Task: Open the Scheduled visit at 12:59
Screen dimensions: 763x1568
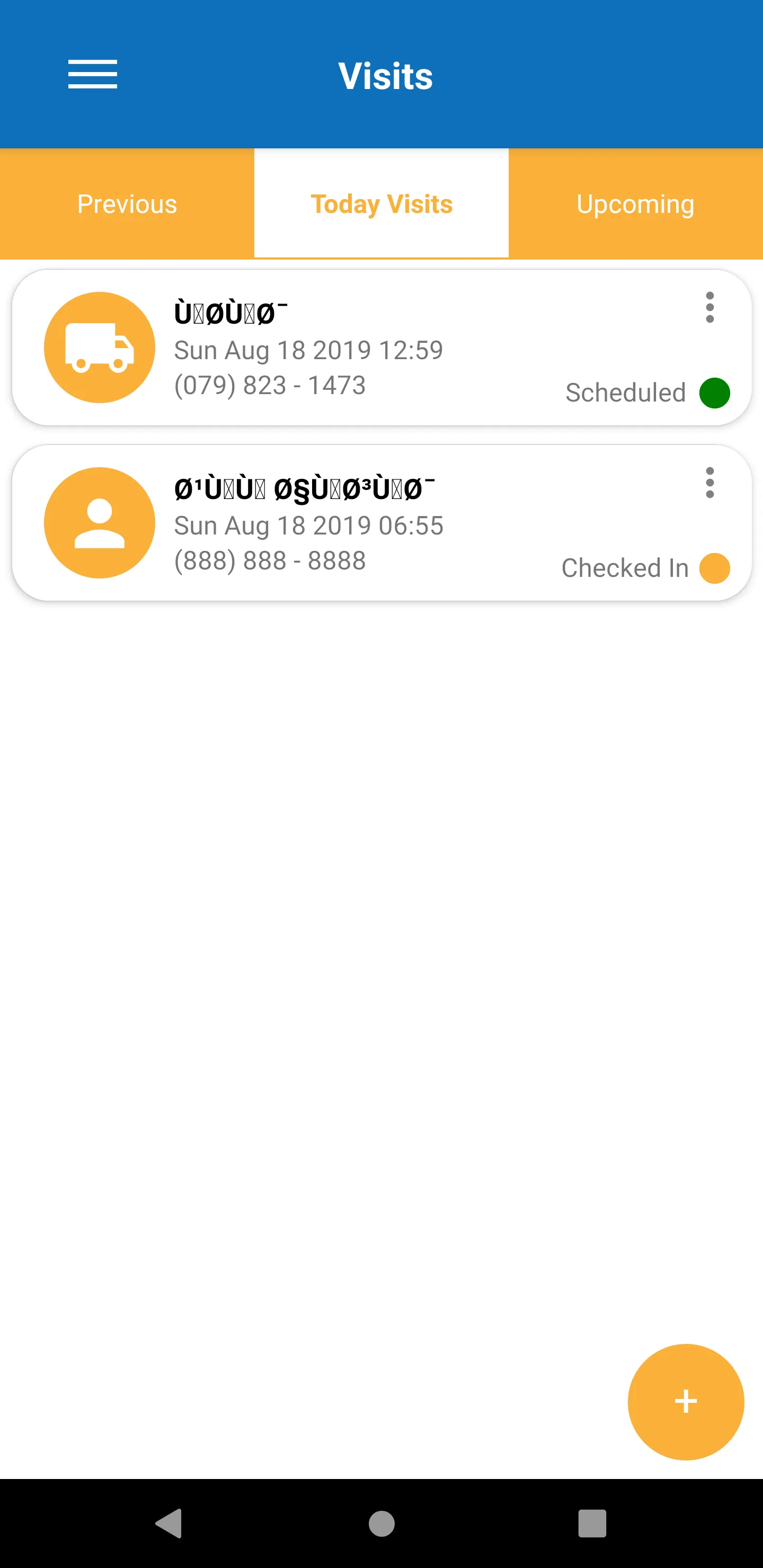Action: click(366, 349)
